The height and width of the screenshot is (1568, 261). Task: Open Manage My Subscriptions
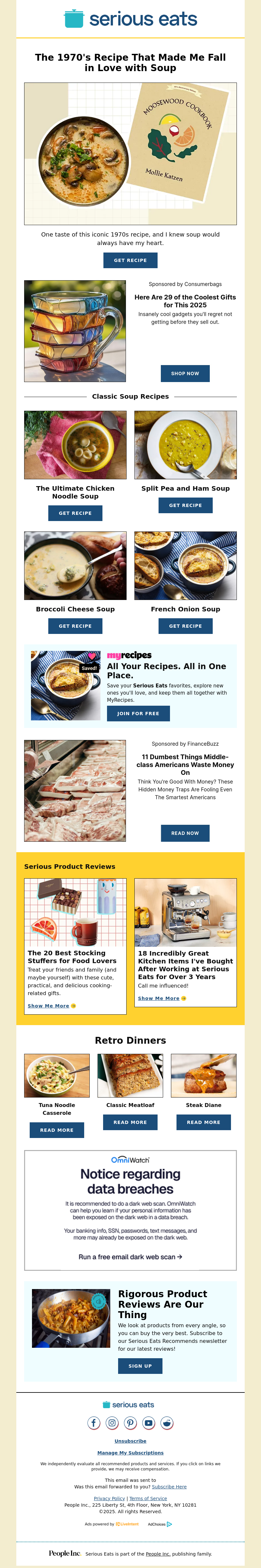tap(130, 1453)
